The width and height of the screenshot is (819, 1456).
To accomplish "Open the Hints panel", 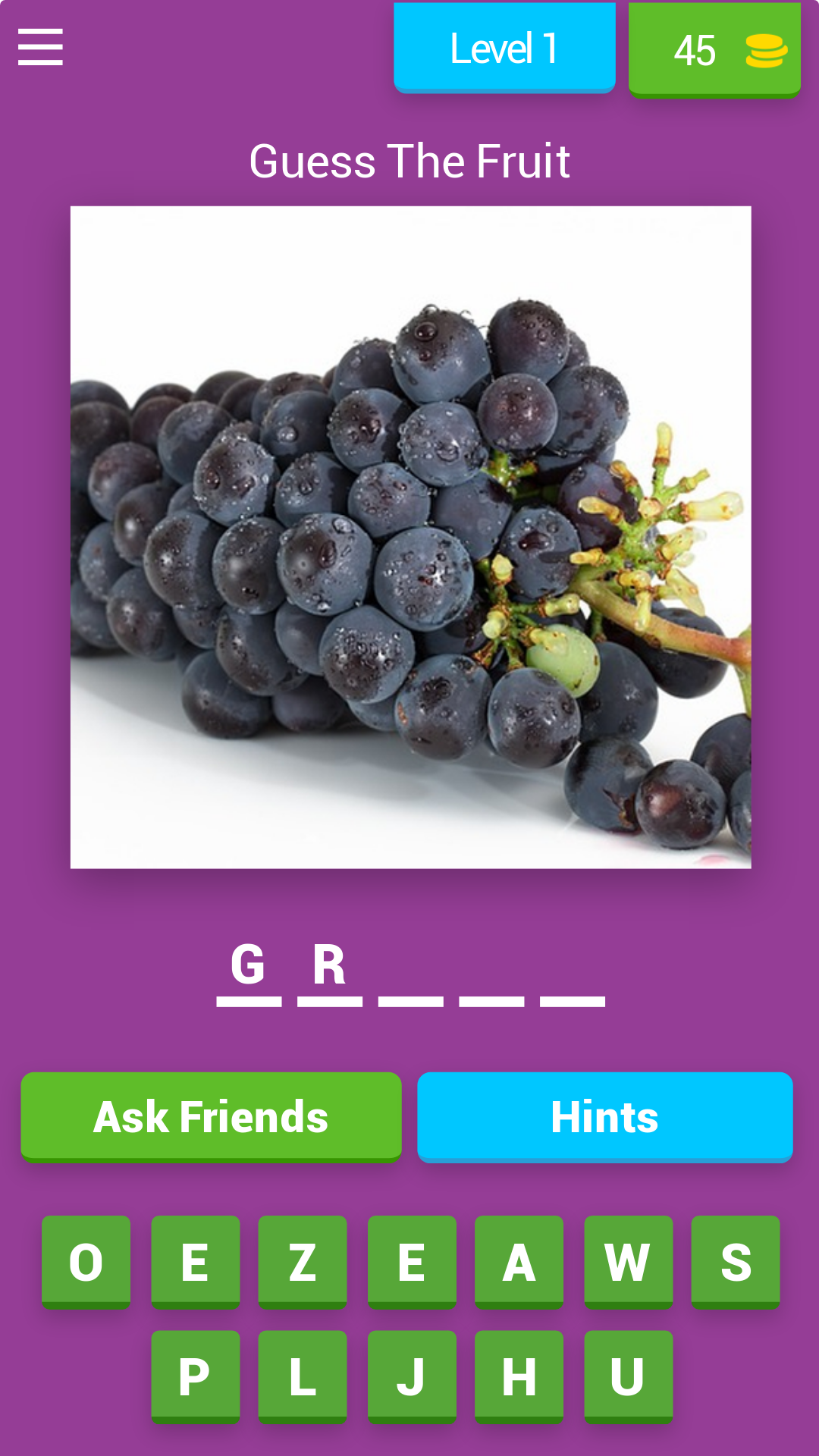I will tap(604, 1116).
